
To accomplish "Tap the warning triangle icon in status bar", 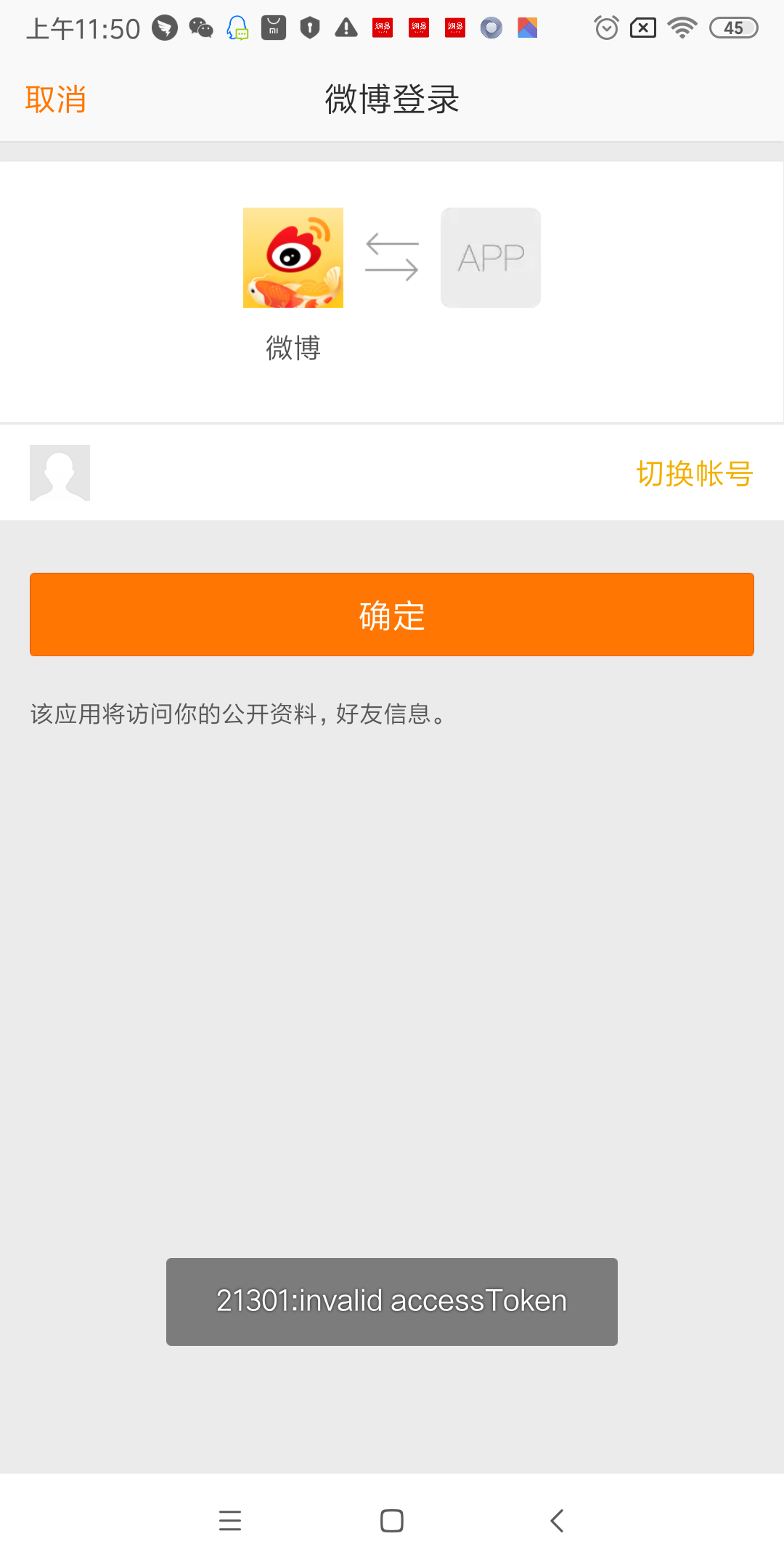I will point(346,28).
